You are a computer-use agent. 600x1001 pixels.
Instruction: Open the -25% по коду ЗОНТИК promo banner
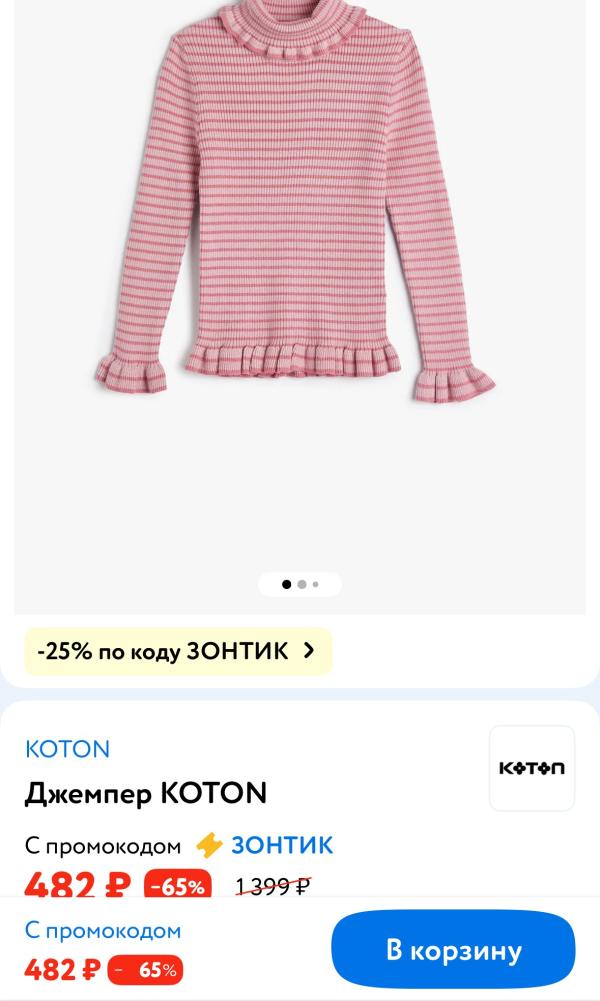point(178,651)
